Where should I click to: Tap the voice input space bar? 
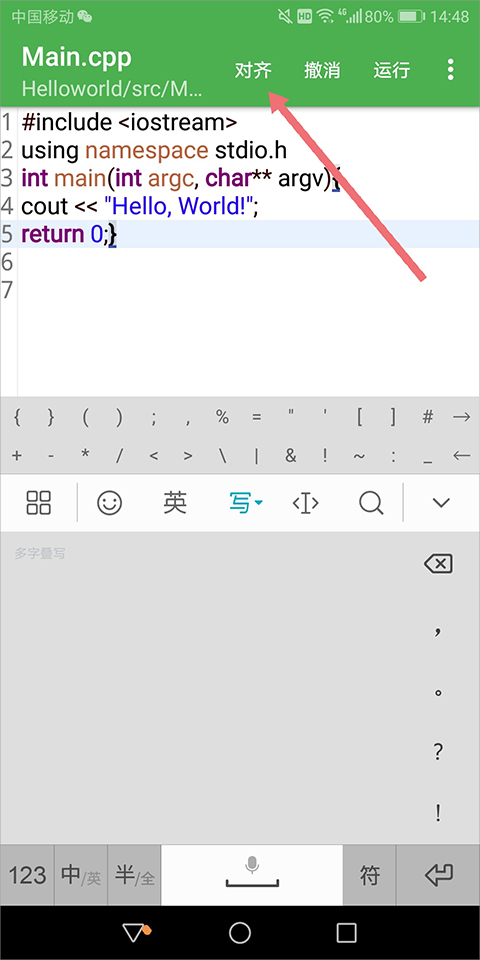[x=252, y=876]
